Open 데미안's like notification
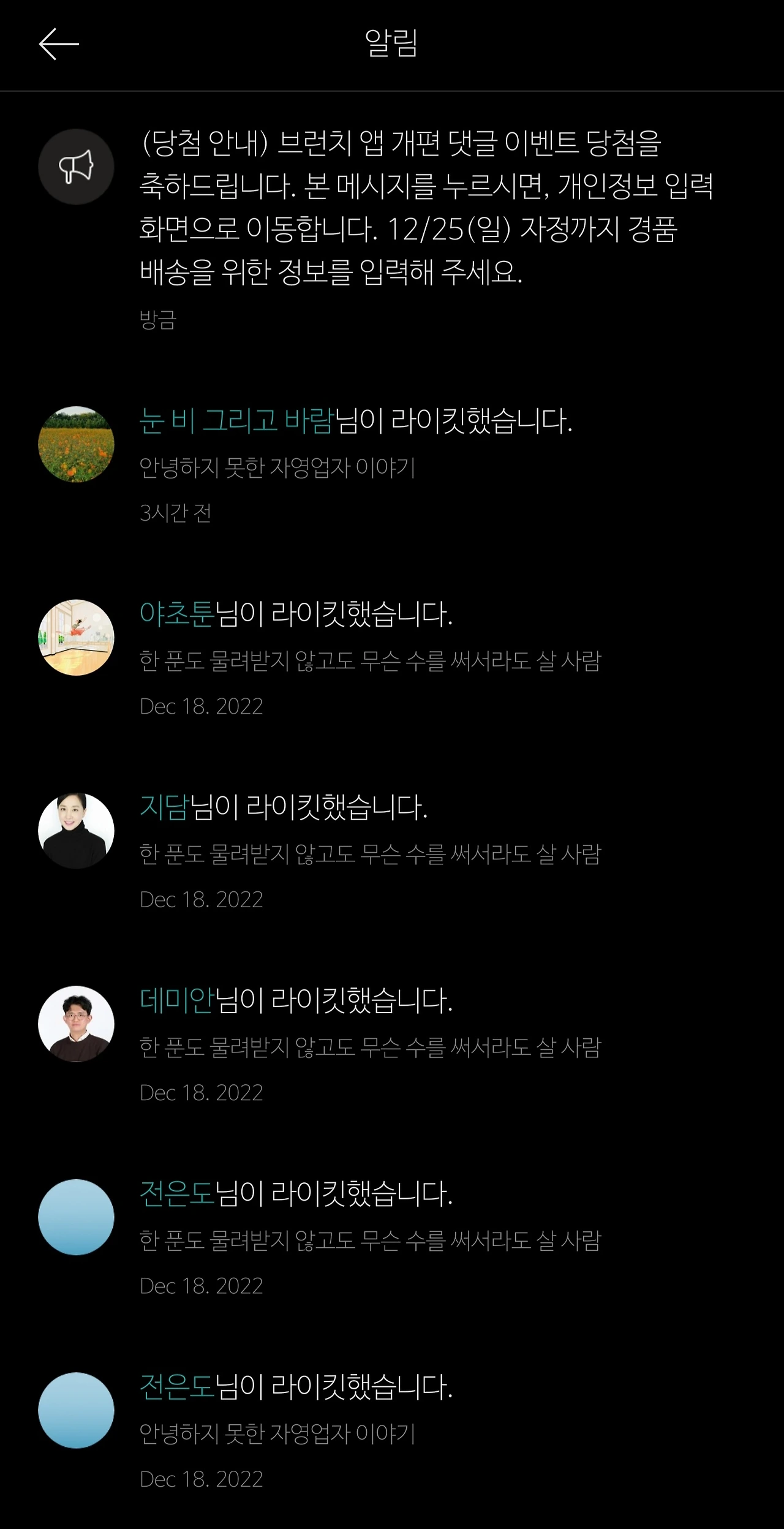784x1529 pixels. point(392,1045)
